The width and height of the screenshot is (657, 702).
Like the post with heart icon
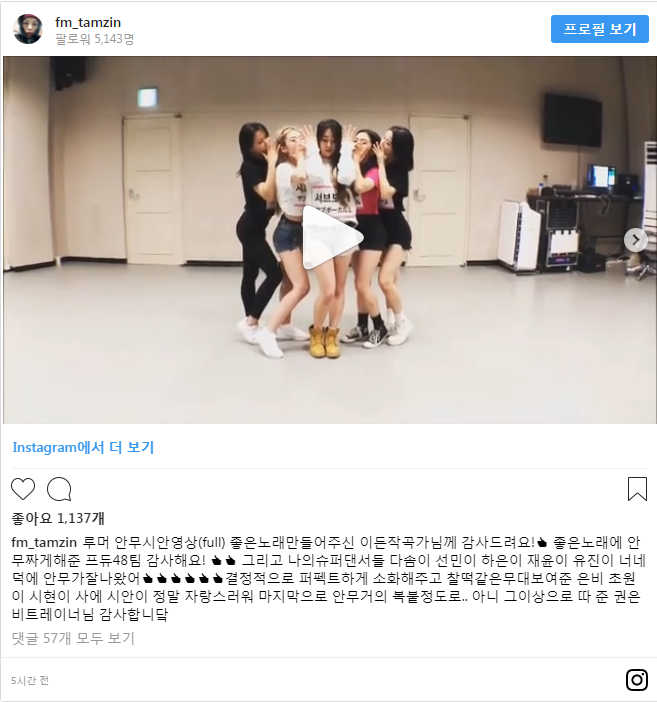[x=23, y=489]
